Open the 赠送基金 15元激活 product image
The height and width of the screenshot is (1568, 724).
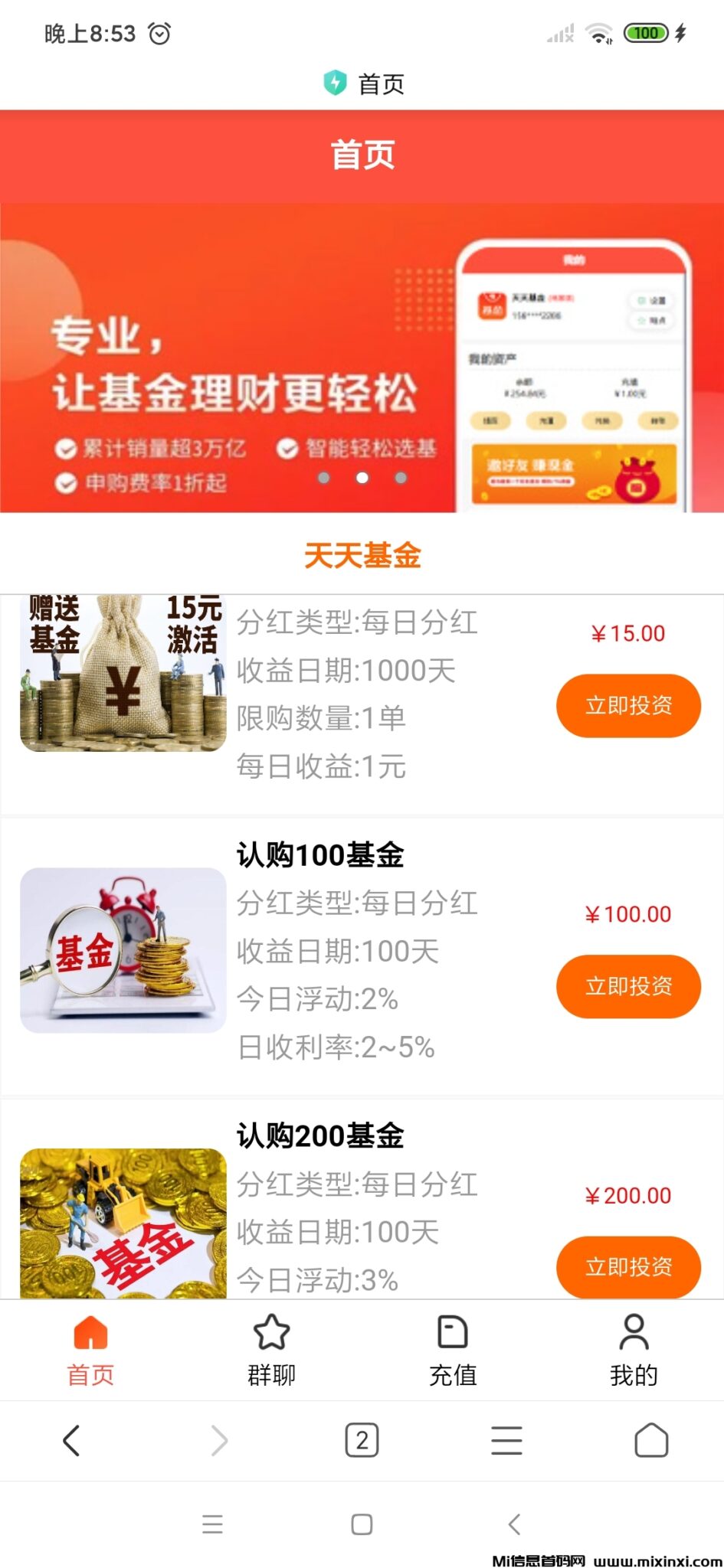[123, 672]
